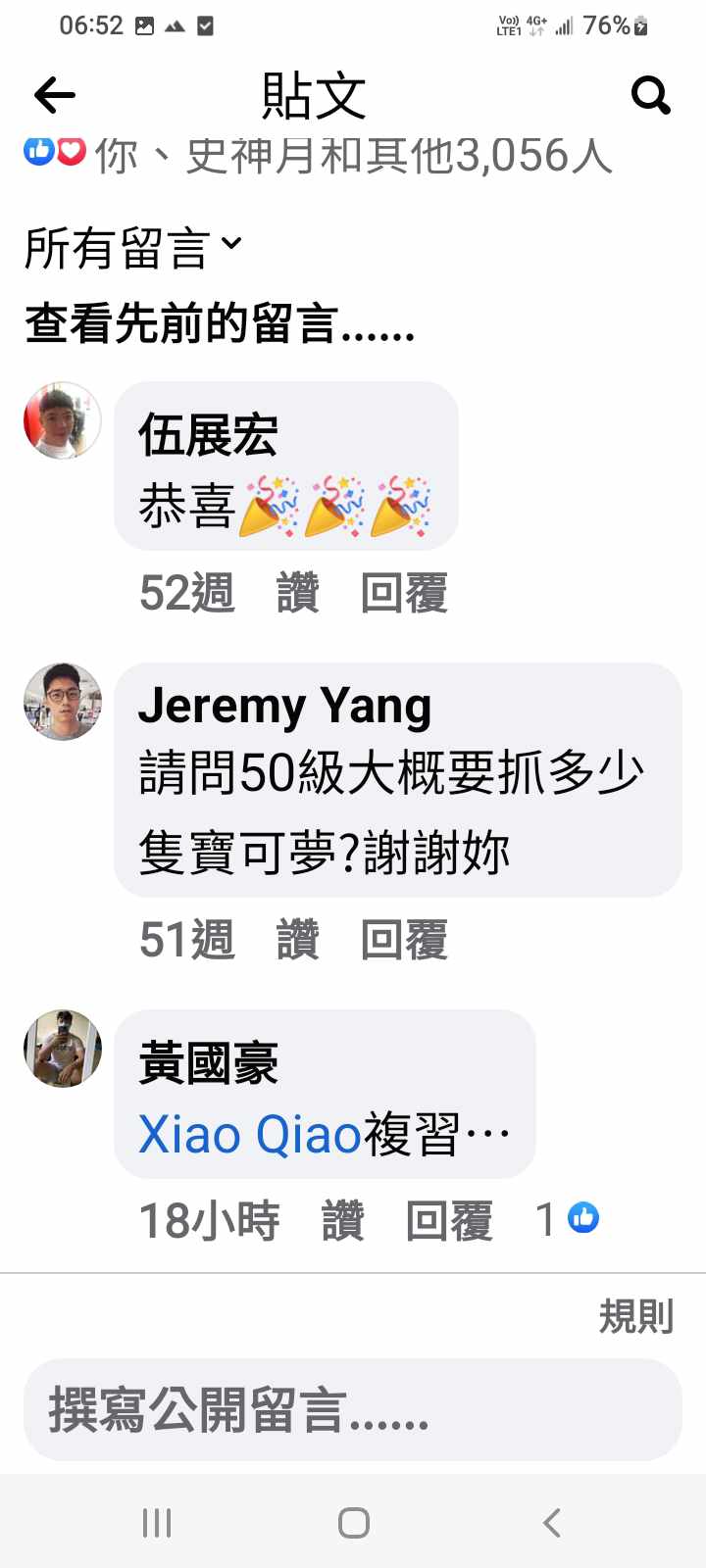This screenshot has width=706, height=1568.
Task: Open recent apps from the navigation bar
Action: coord(157,1522)
